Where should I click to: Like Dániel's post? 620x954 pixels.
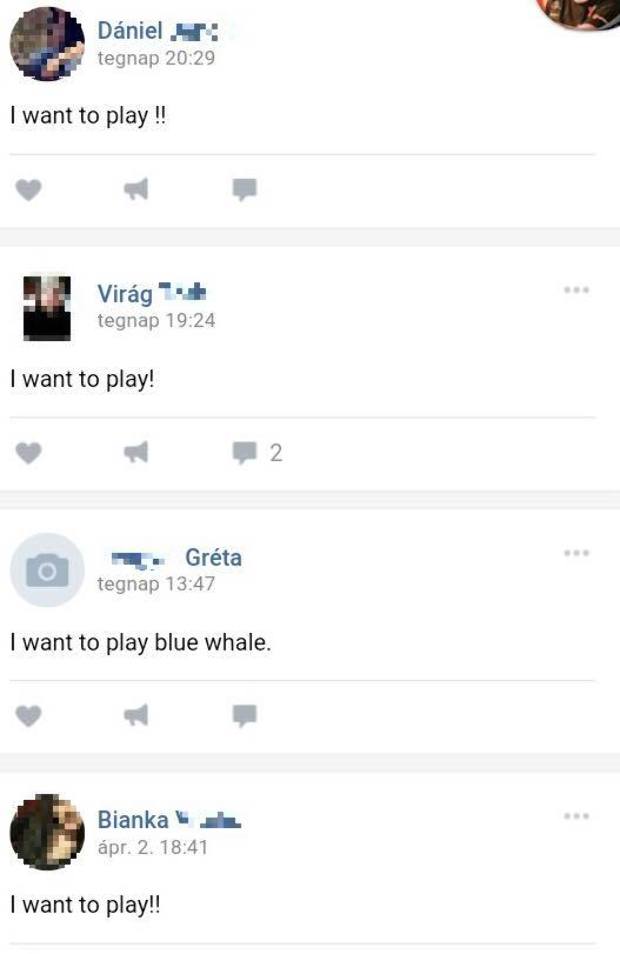(x=30, y=190)
